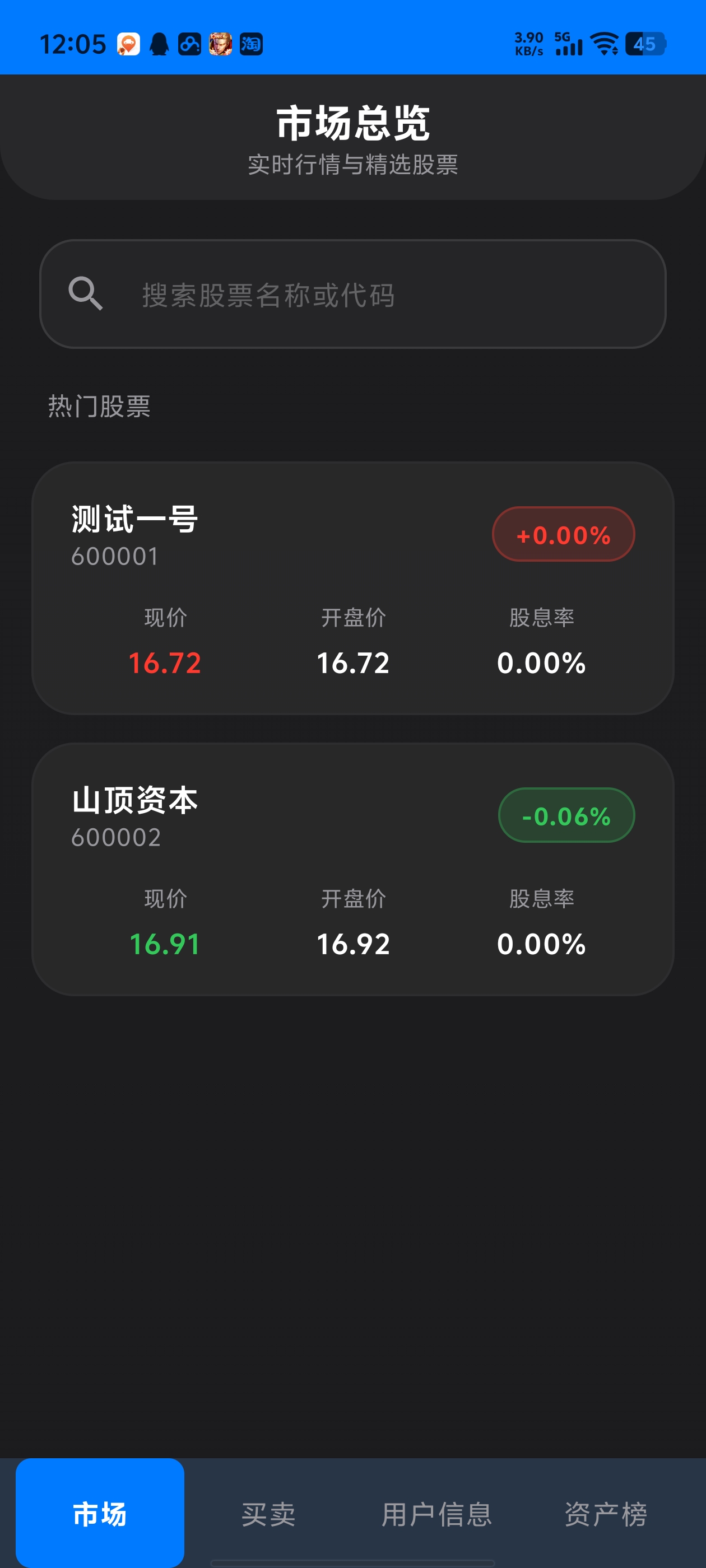This screenshot has height=1568, width=706.
Task: Click the game controller icon in status bar
Action: click(x=189, y=44)
